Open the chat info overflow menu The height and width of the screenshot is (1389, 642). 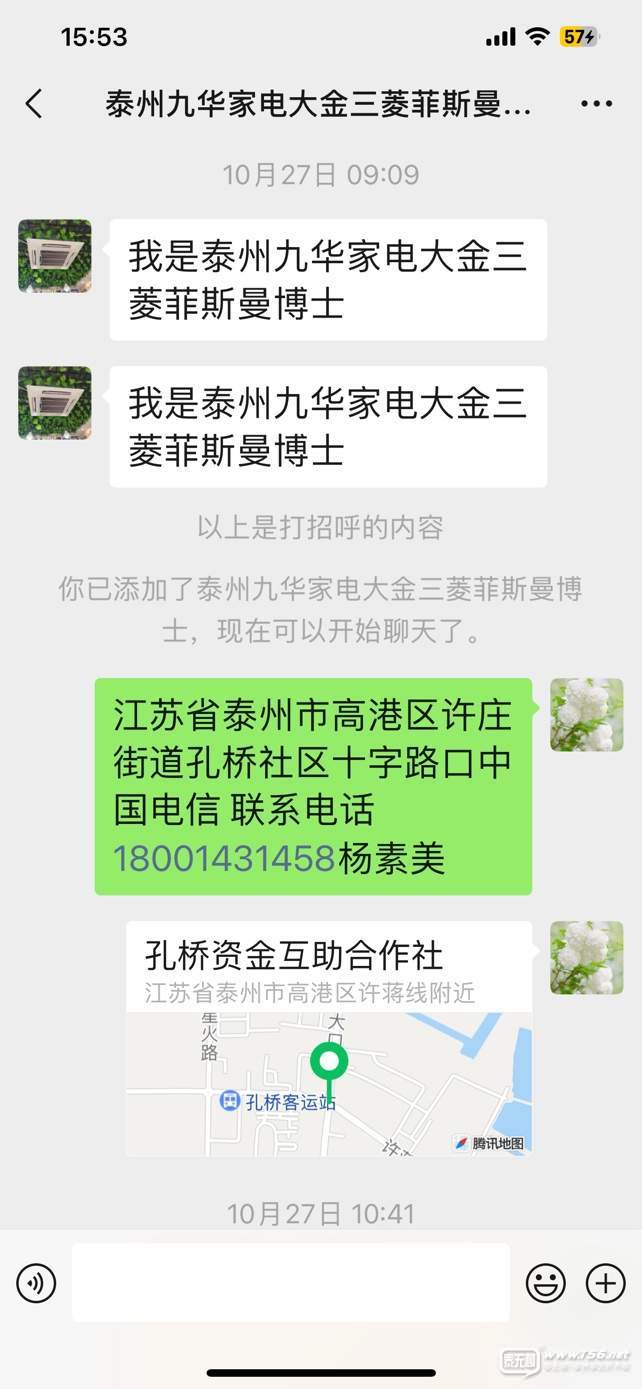tap(596, 104)
